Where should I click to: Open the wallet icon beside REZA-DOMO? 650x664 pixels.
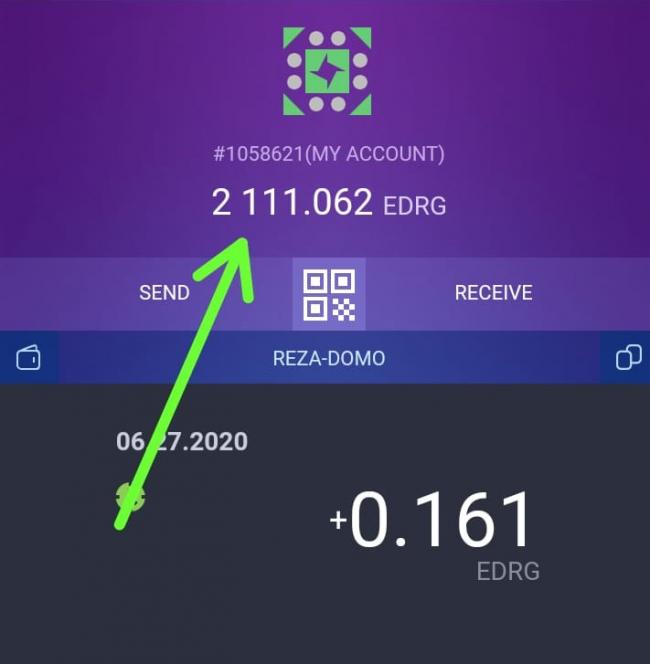click(29, 358)
